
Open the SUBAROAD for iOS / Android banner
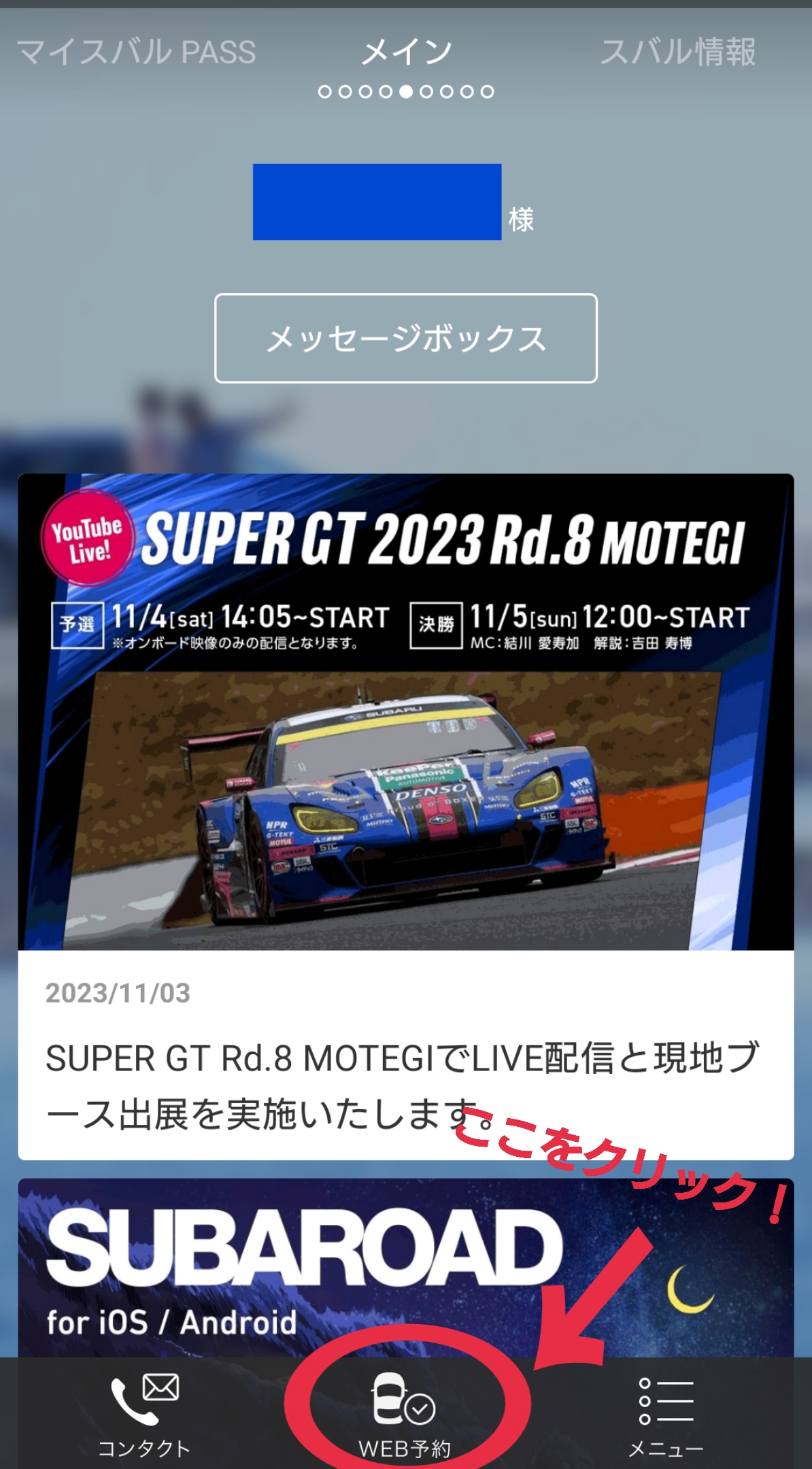[406, 1268]
